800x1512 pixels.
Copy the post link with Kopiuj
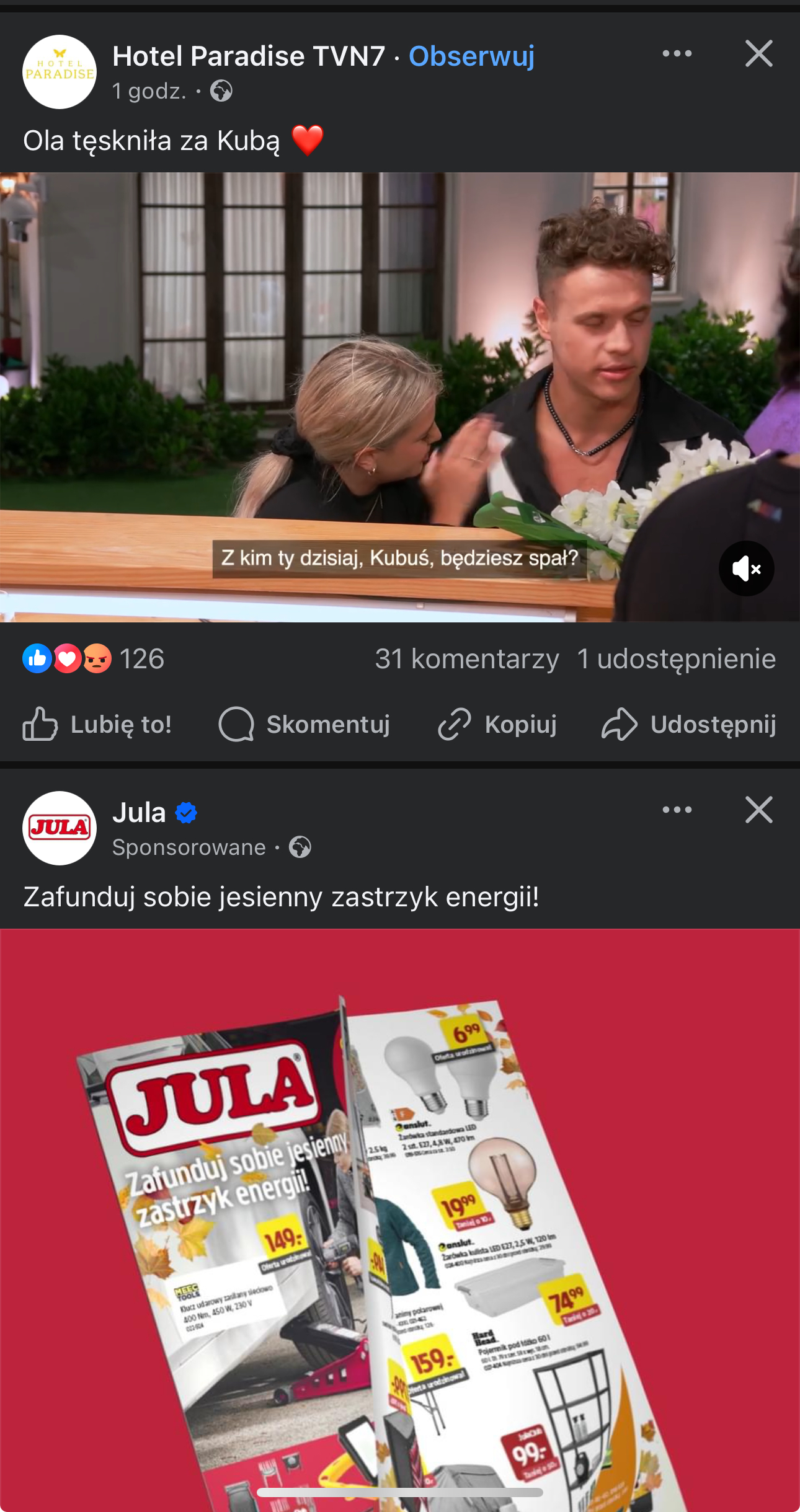[497, 724]
